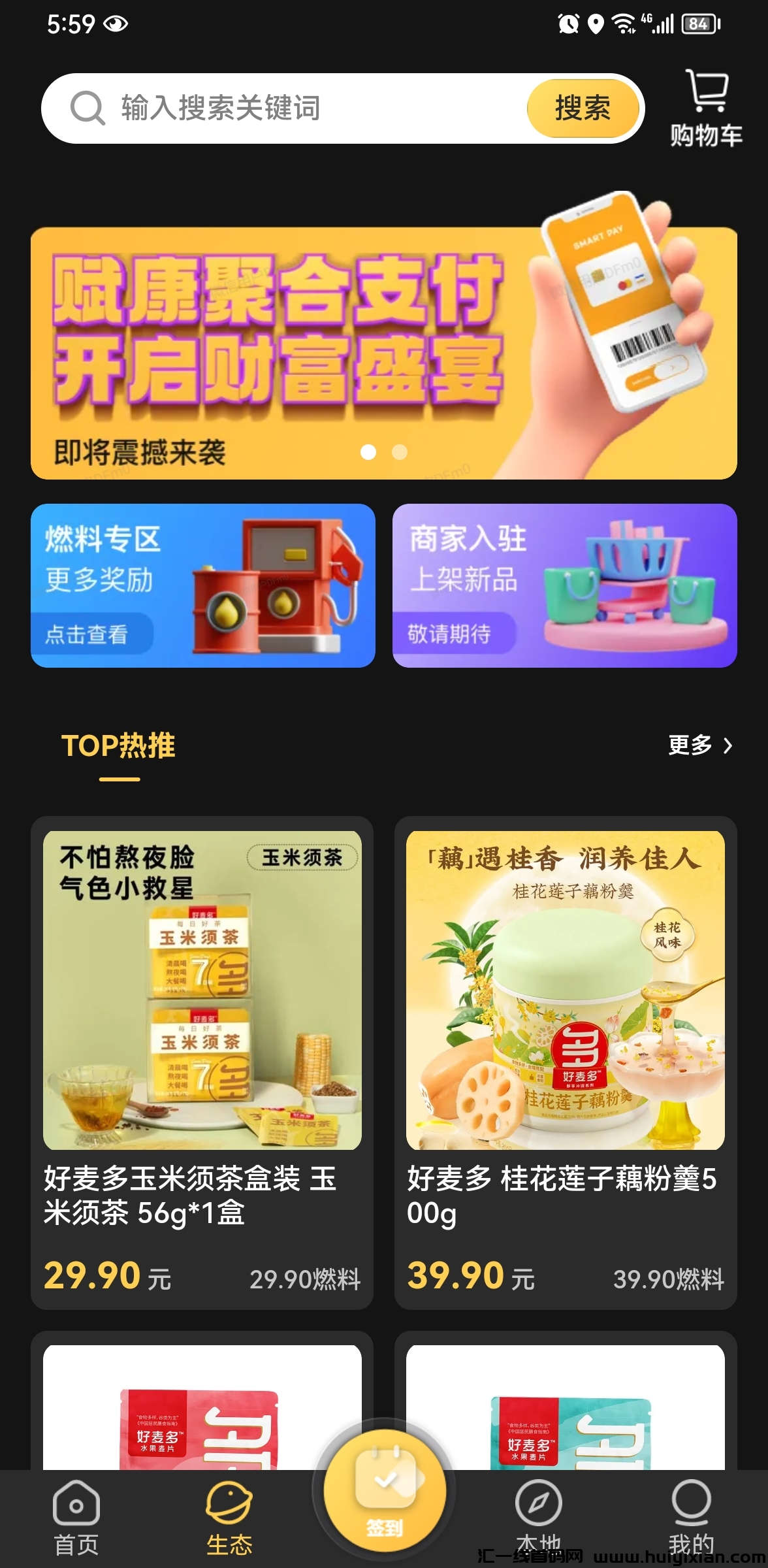Open the 商家入驻 card
Viewport: 768px width, 1568px height.
565,585
